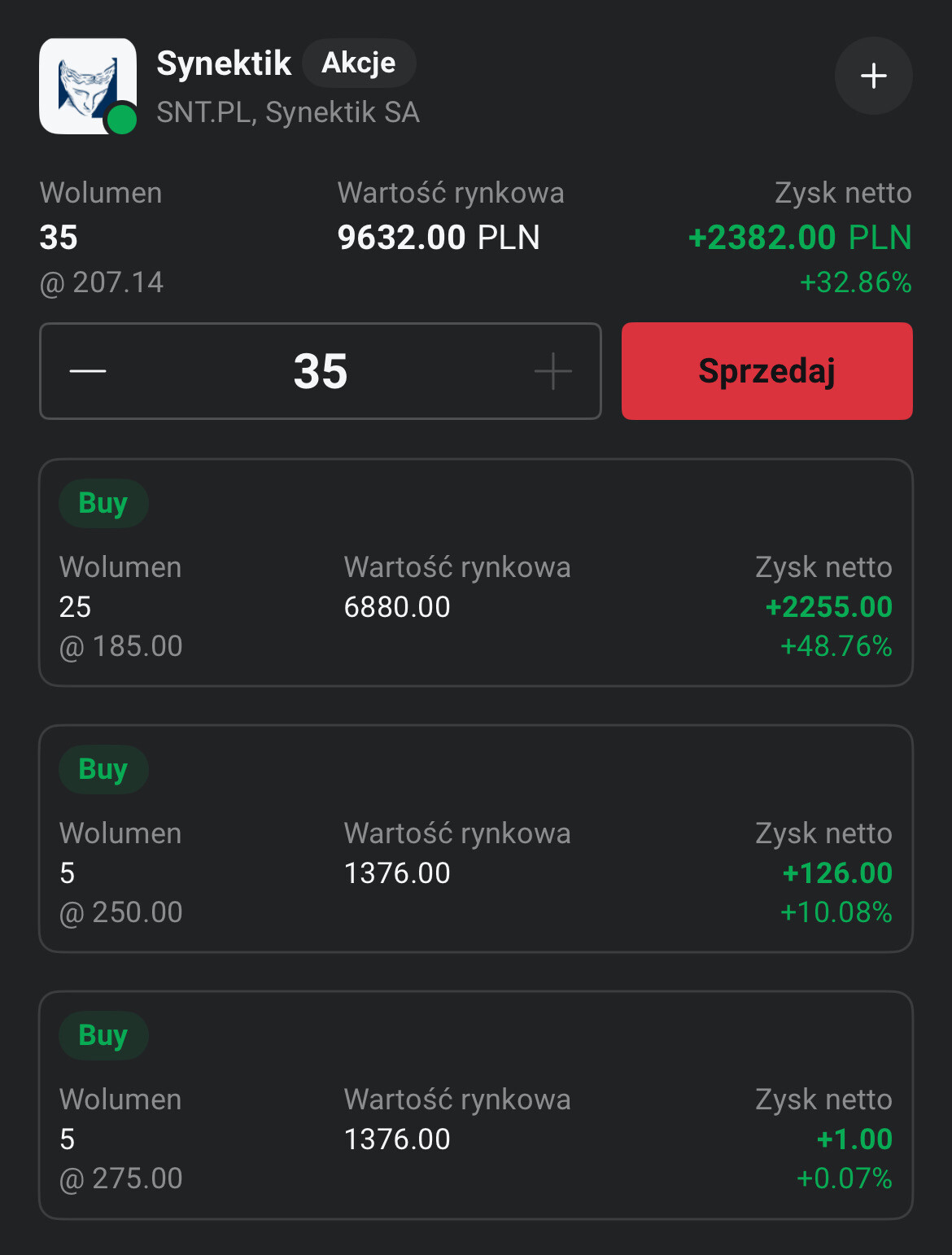
Task: Hit the red Sprzedaj button
Action: [766, 371]
